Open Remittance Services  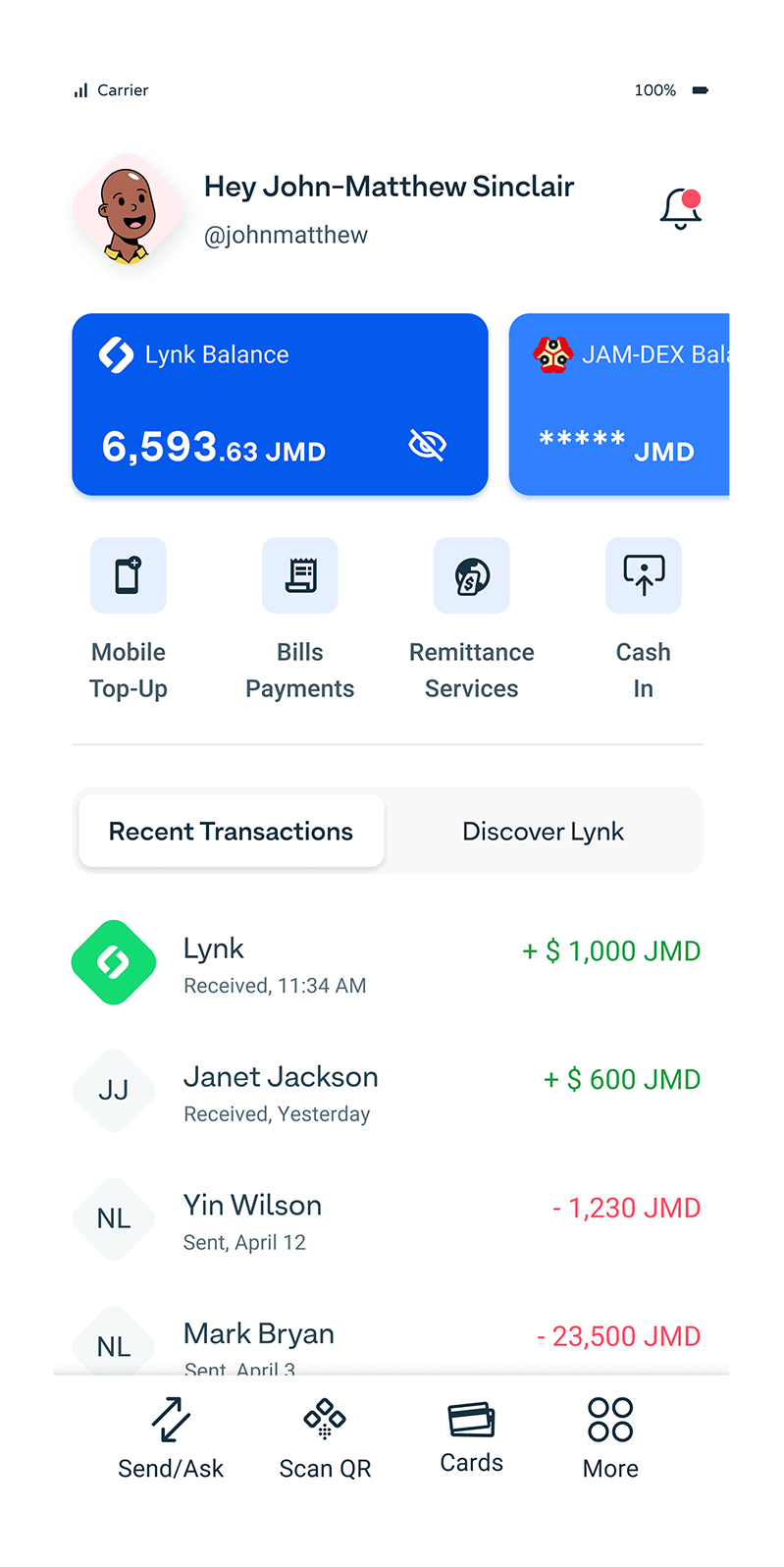tap(472, 576)
